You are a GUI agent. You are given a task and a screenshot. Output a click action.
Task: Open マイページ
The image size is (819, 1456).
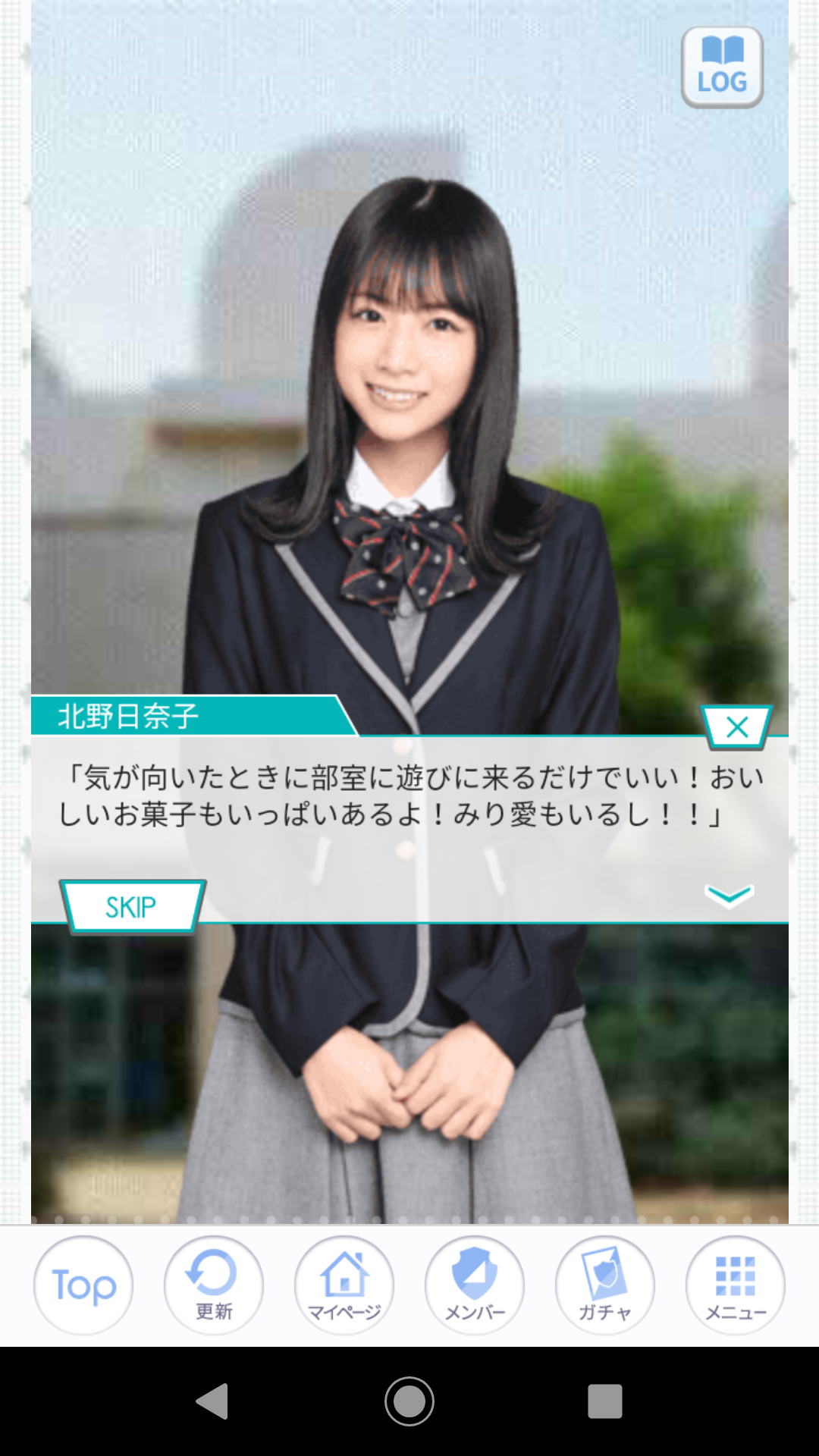click(x=344, y=1285)
